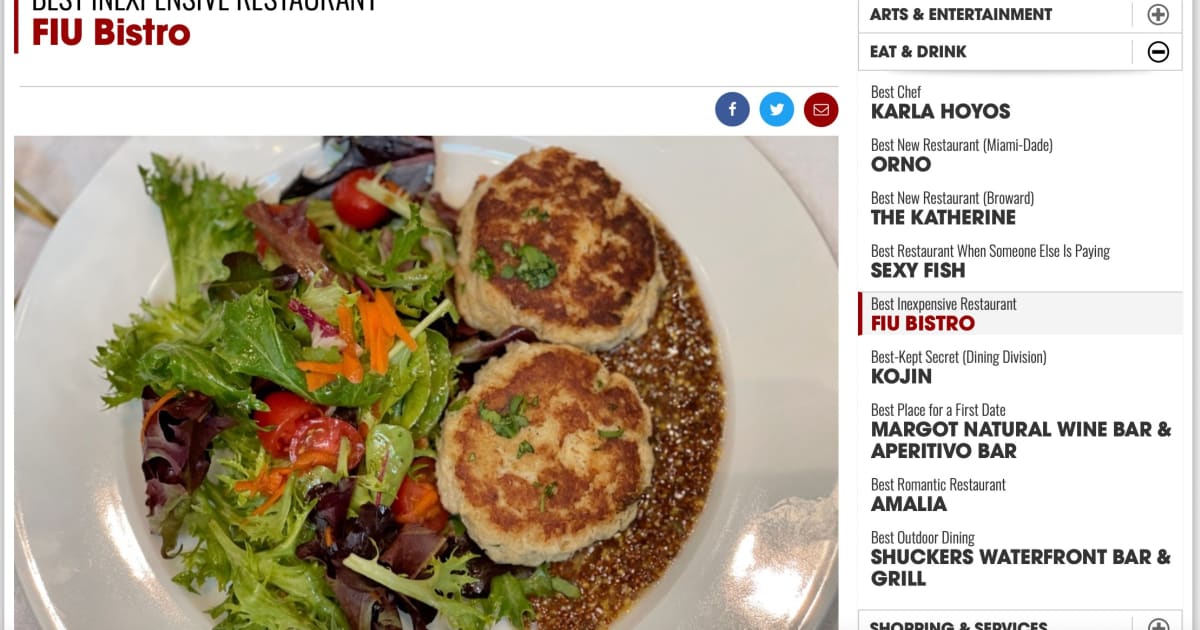Open Best Romantic Restaurant Amalia
The width and height of the screenshot is (1200, 630).
(x=908, y=504)
